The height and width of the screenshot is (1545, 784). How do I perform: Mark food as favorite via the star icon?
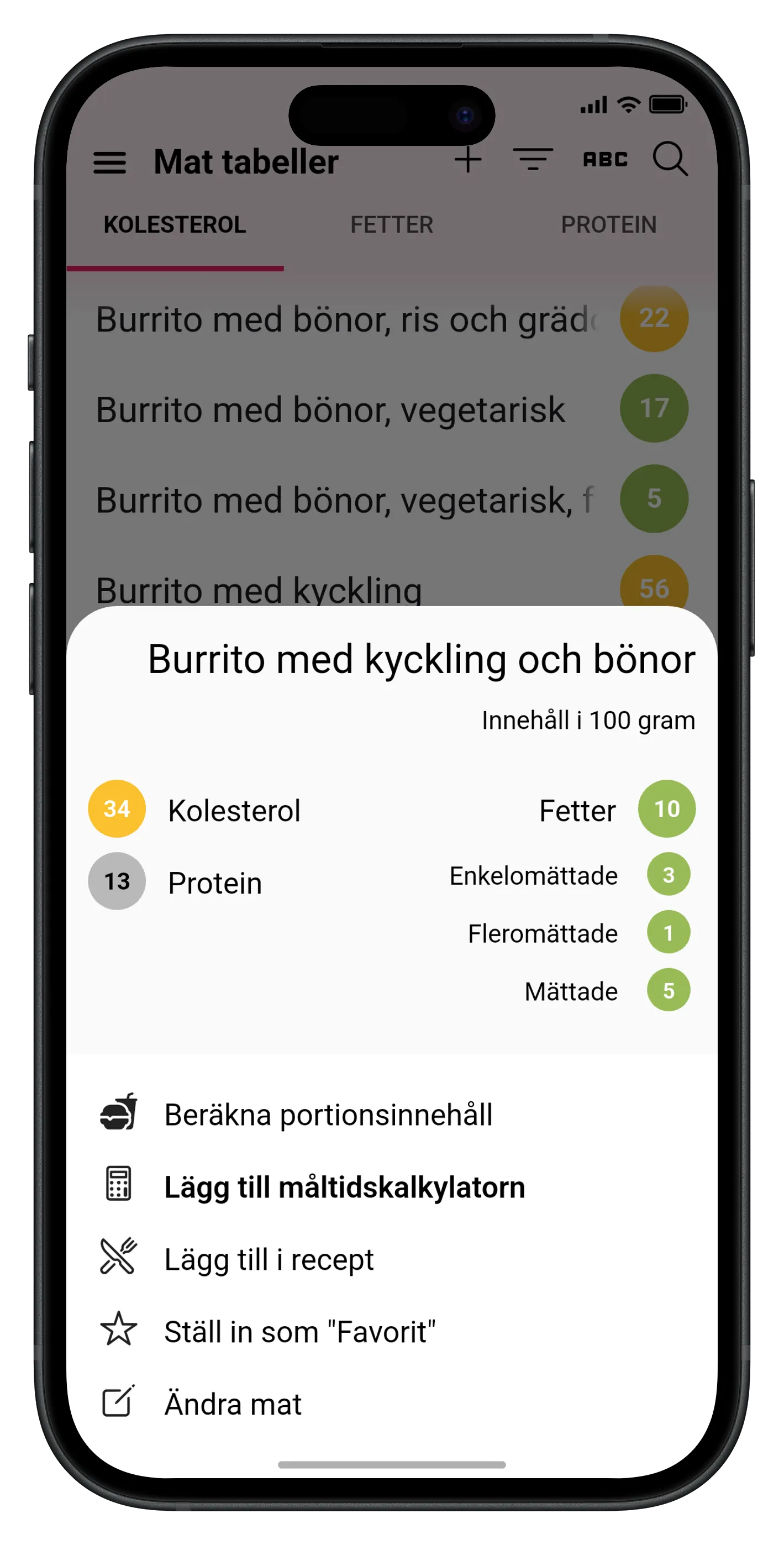pyautogui.click(x=118, y=1330)
